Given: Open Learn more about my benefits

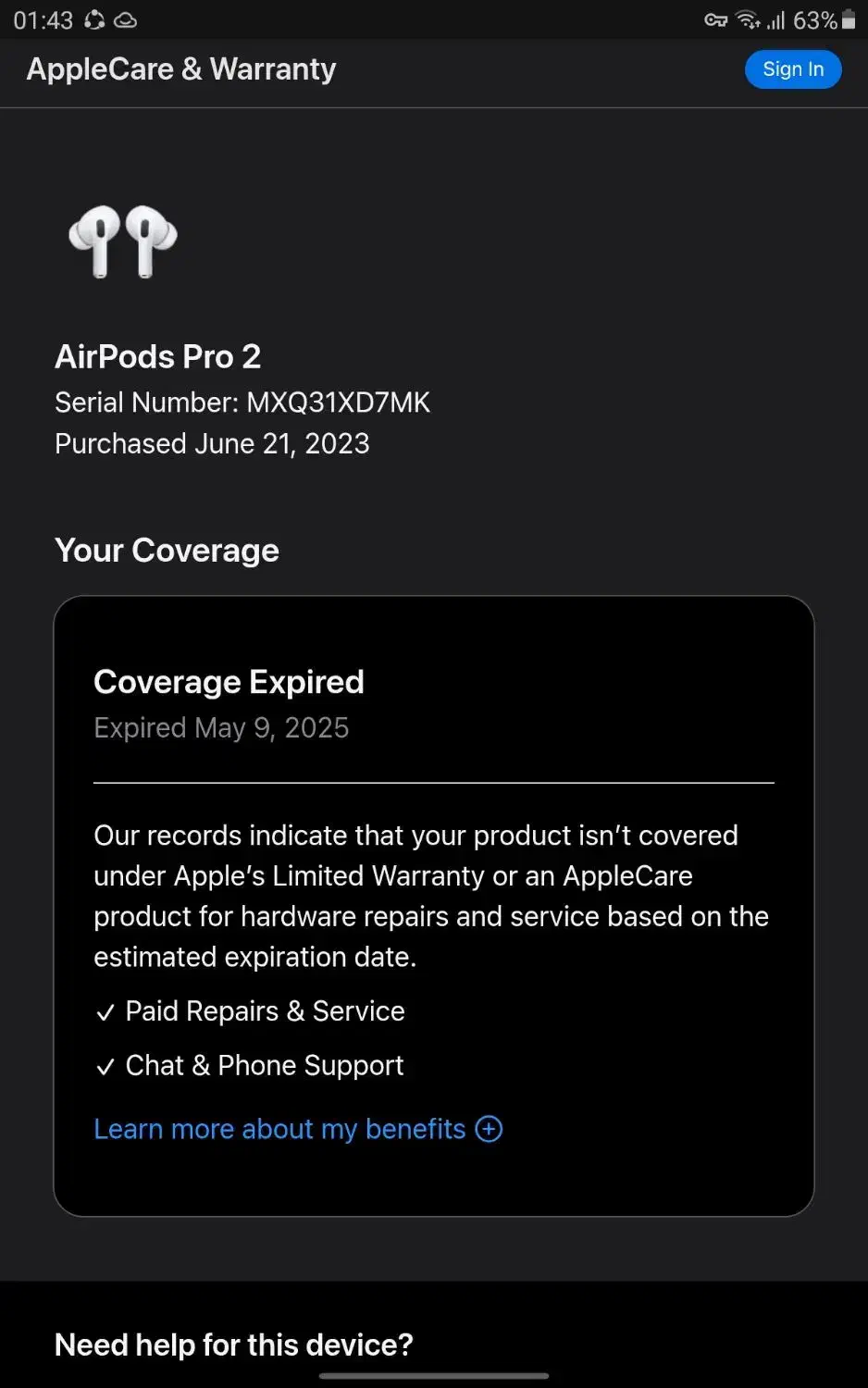Looking at the screenshot, I should (x=280, y=1129).
